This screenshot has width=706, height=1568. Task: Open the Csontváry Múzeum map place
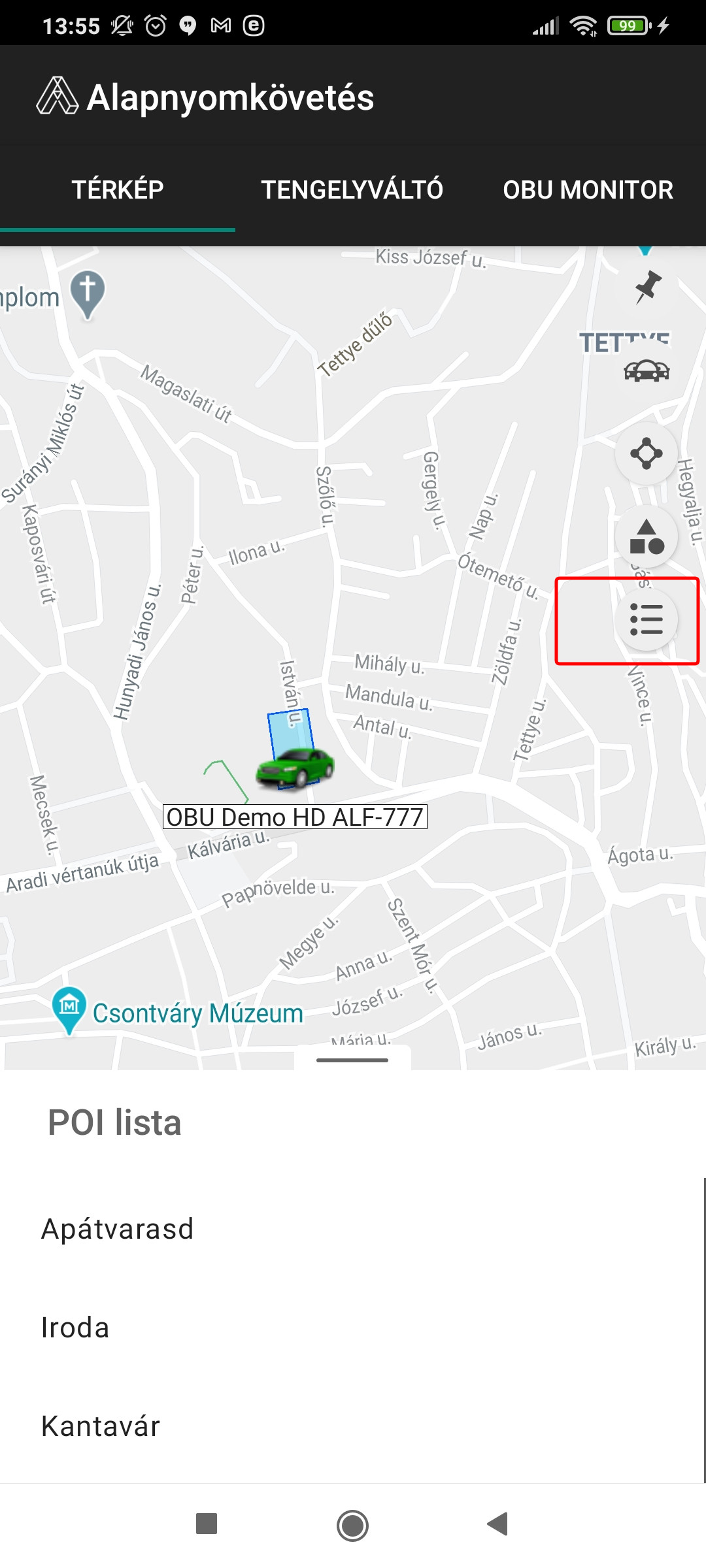coord(197,1013)
